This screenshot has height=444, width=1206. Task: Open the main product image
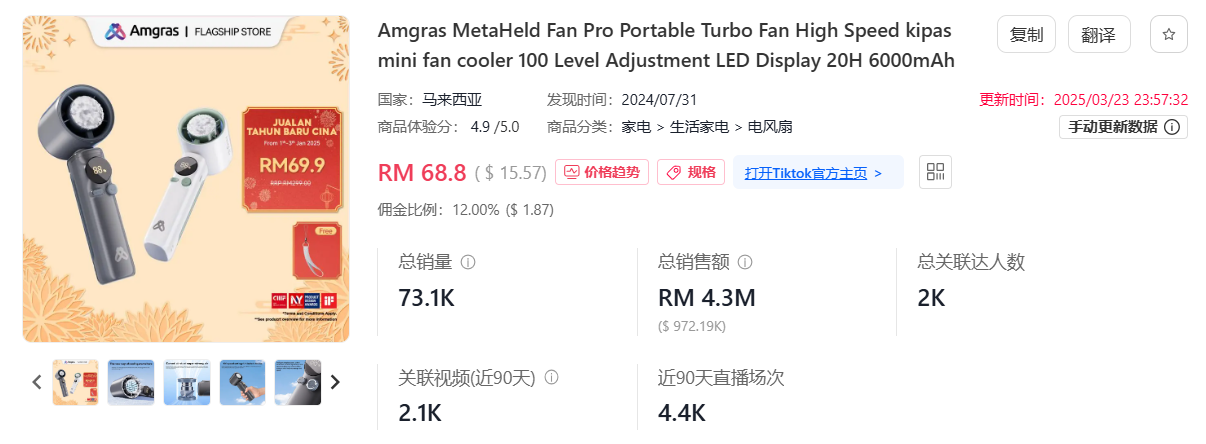[186, 180]
